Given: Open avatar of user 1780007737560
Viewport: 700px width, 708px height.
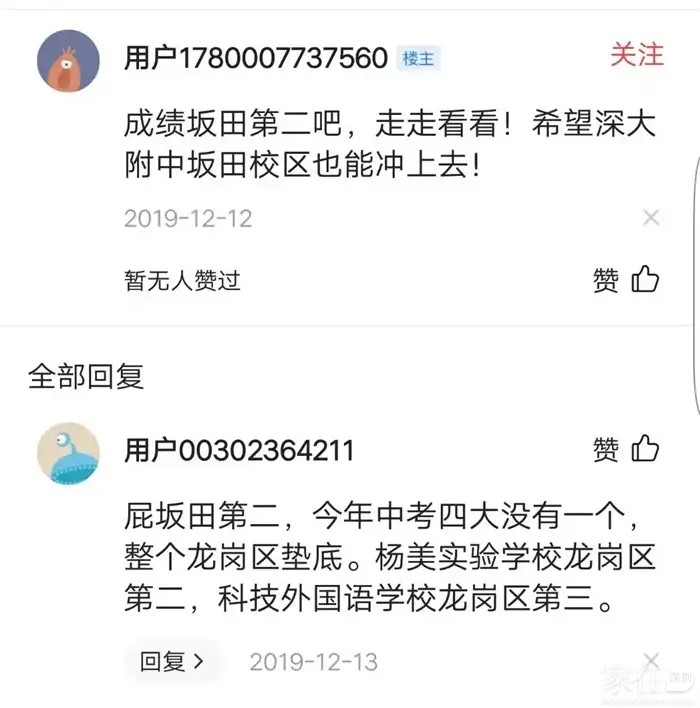Looking at the screenshot, I should pos(68,60).
